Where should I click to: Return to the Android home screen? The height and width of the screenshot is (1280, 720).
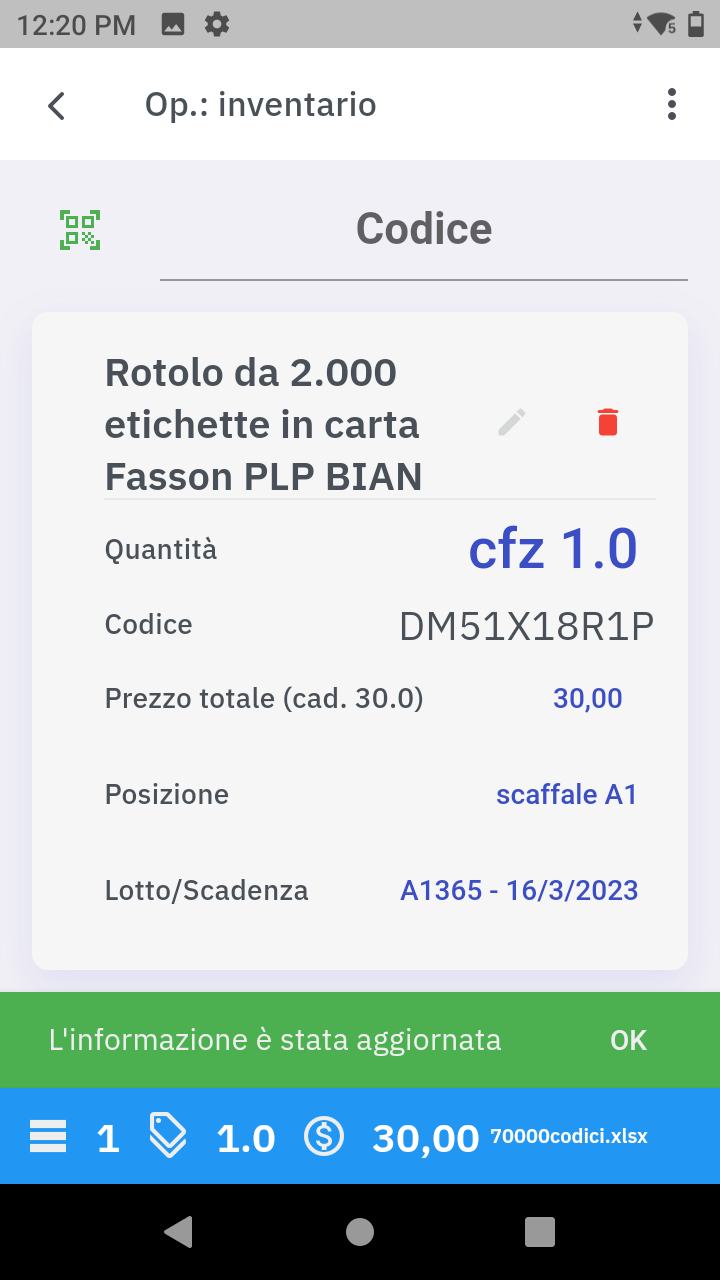tap(360, 1232)
